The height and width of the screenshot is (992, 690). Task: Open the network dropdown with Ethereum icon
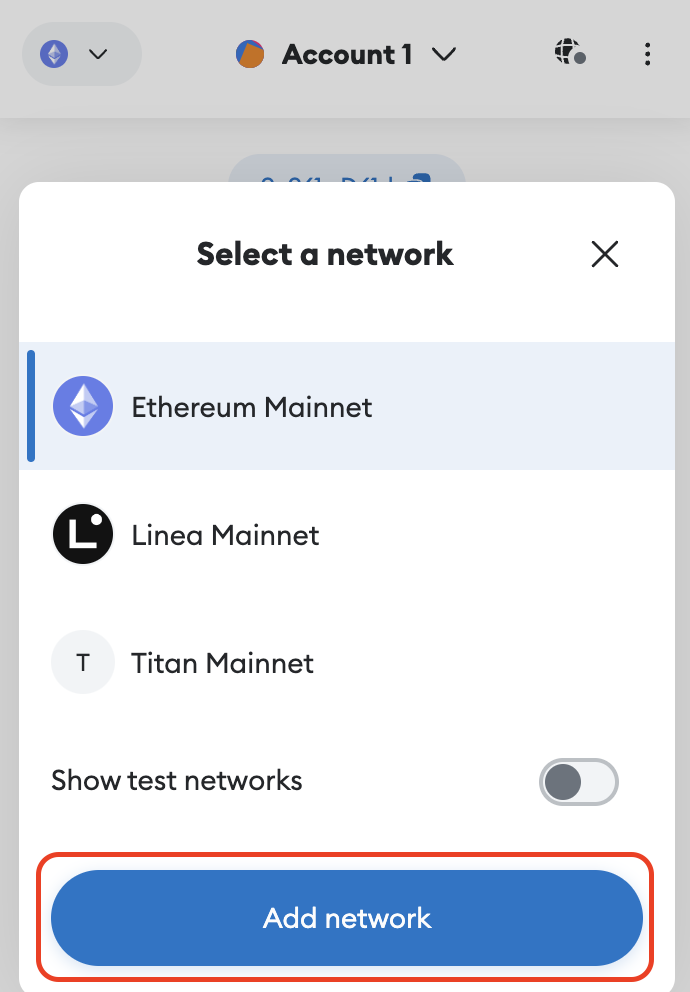pos(81,54)
